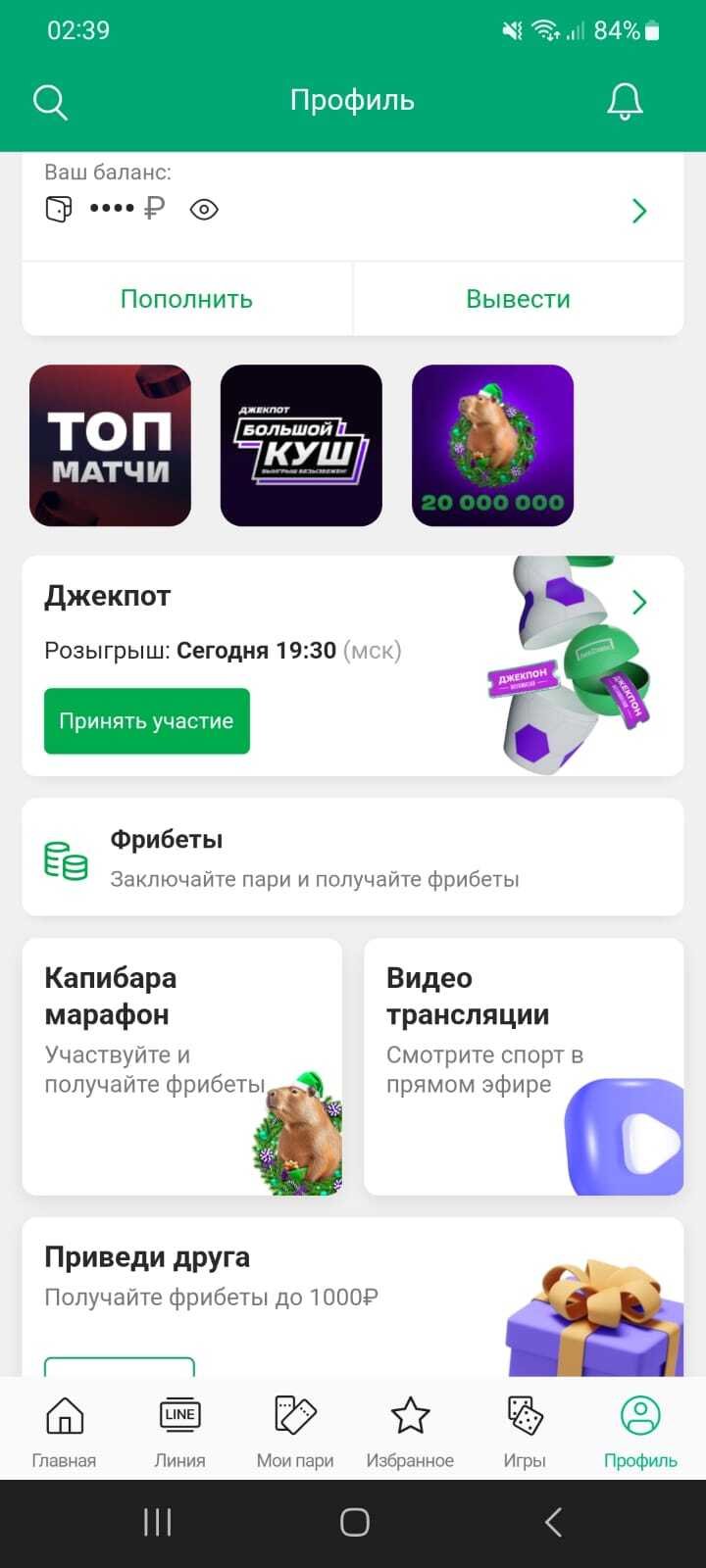Reveal the hidden balance amount
Image resolution: width=706 pixels, height=1568 pixels.
tap(204, 210)
